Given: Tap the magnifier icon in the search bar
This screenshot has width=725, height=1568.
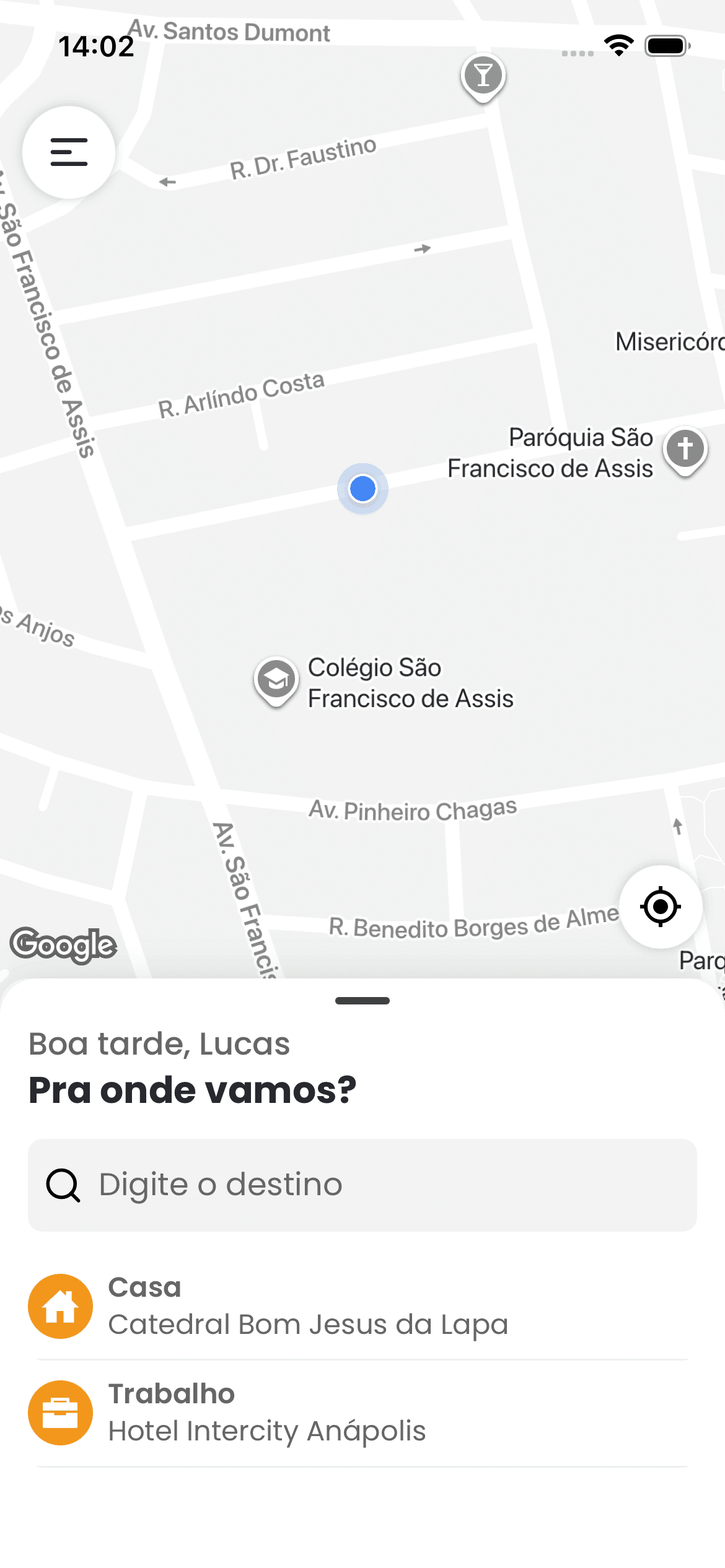Looking at the screenshot, I should click(63, 1184).
